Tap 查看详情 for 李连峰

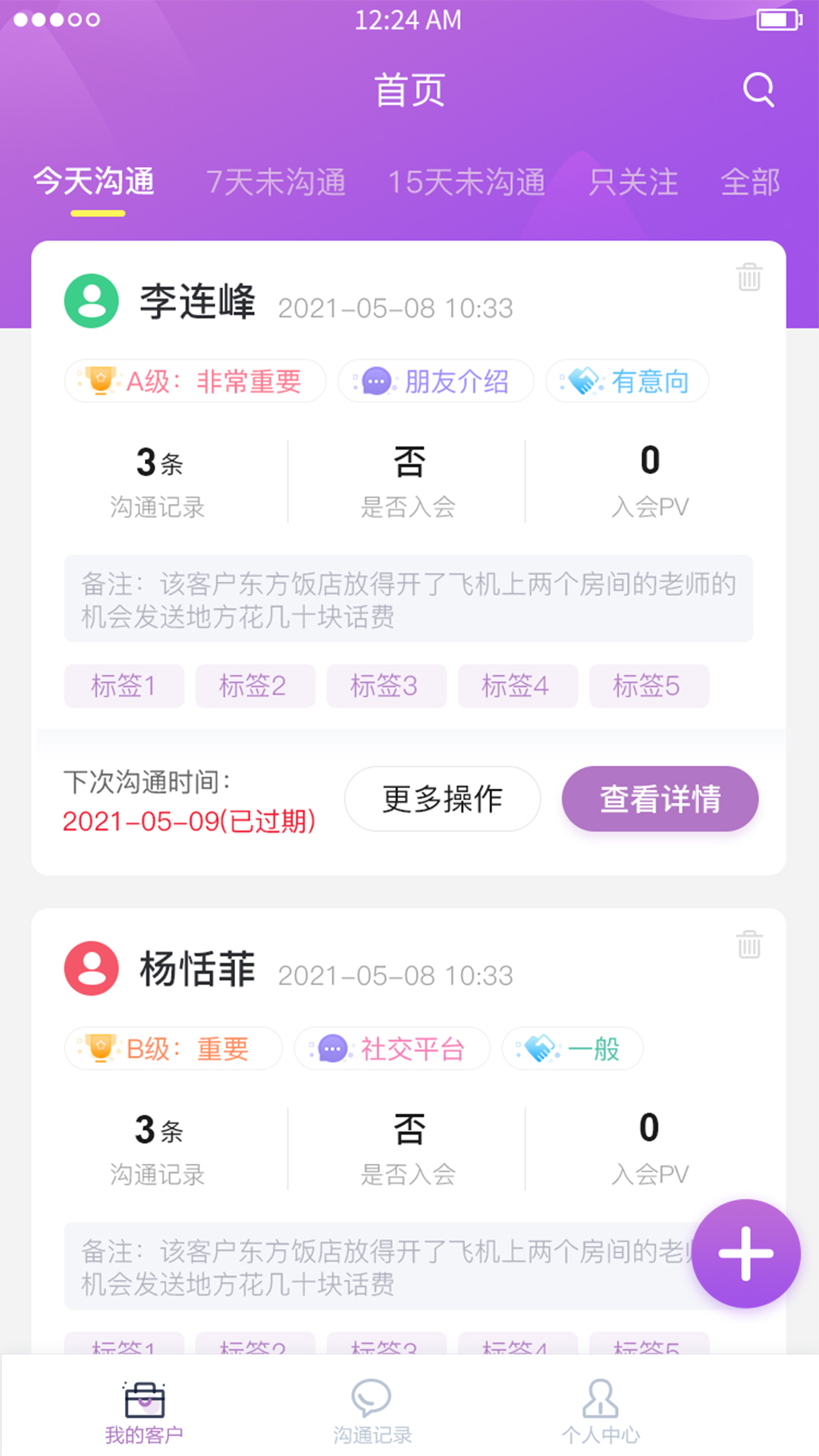coord(660,799)
